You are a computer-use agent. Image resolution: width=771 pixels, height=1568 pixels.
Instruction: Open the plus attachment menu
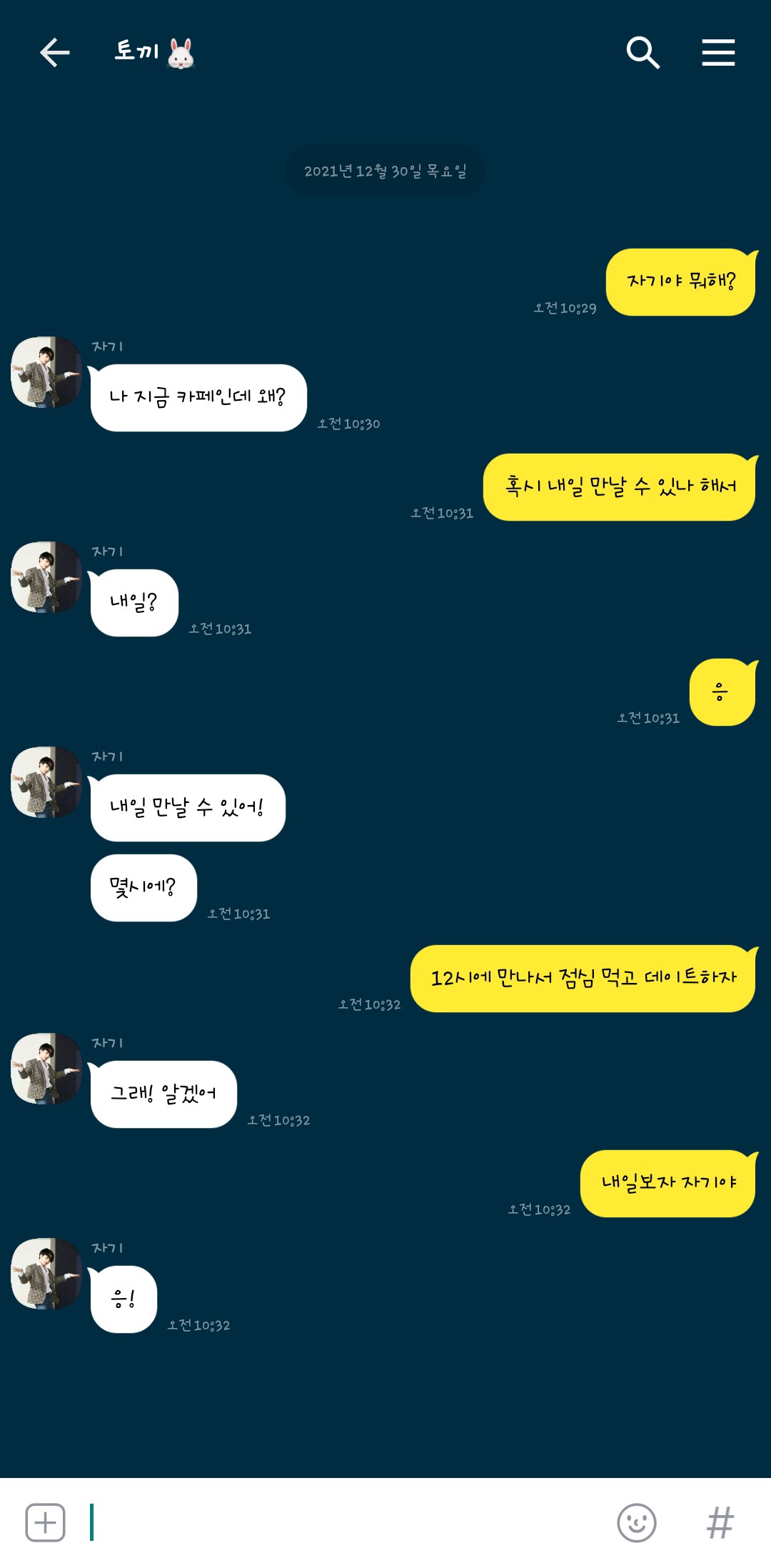46,1522
